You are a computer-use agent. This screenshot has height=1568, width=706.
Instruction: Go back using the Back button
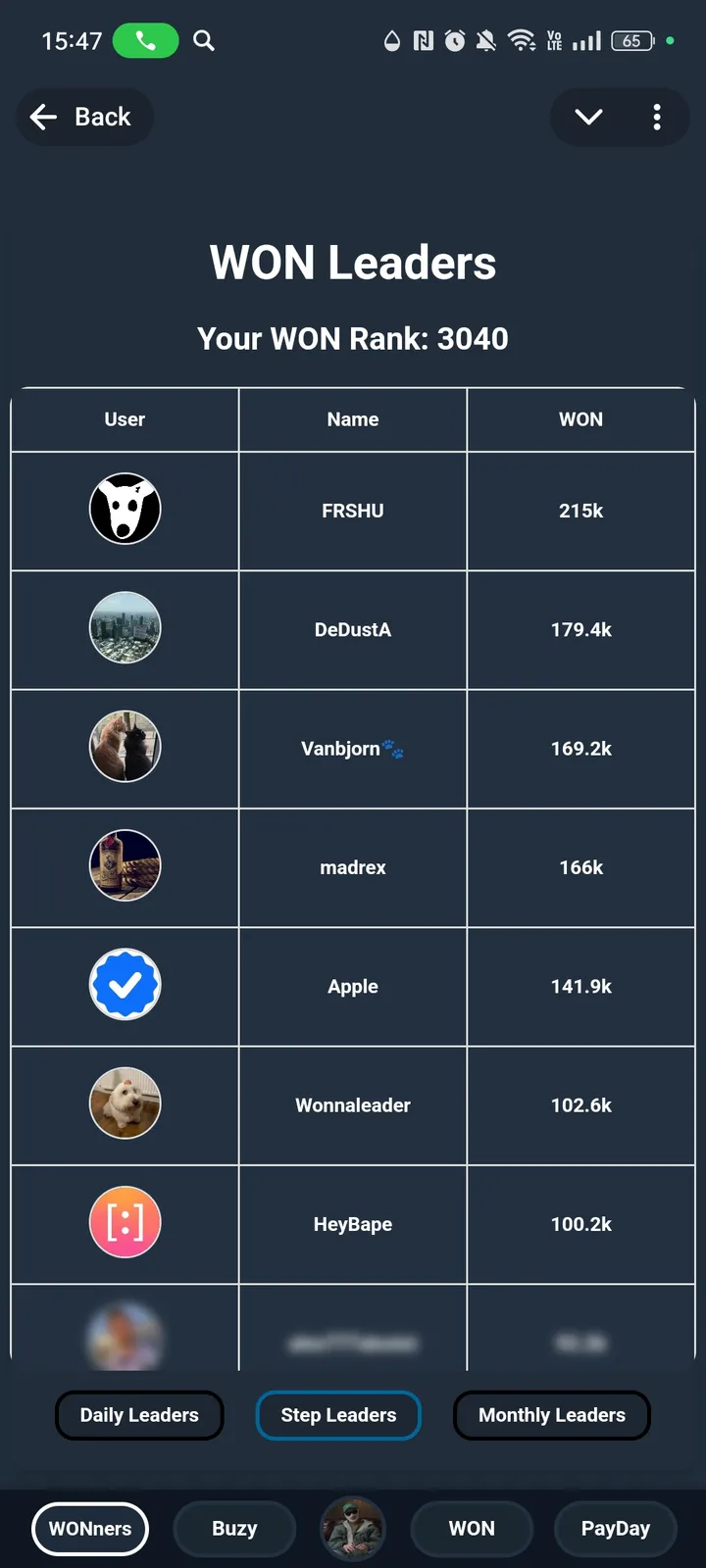83,118
